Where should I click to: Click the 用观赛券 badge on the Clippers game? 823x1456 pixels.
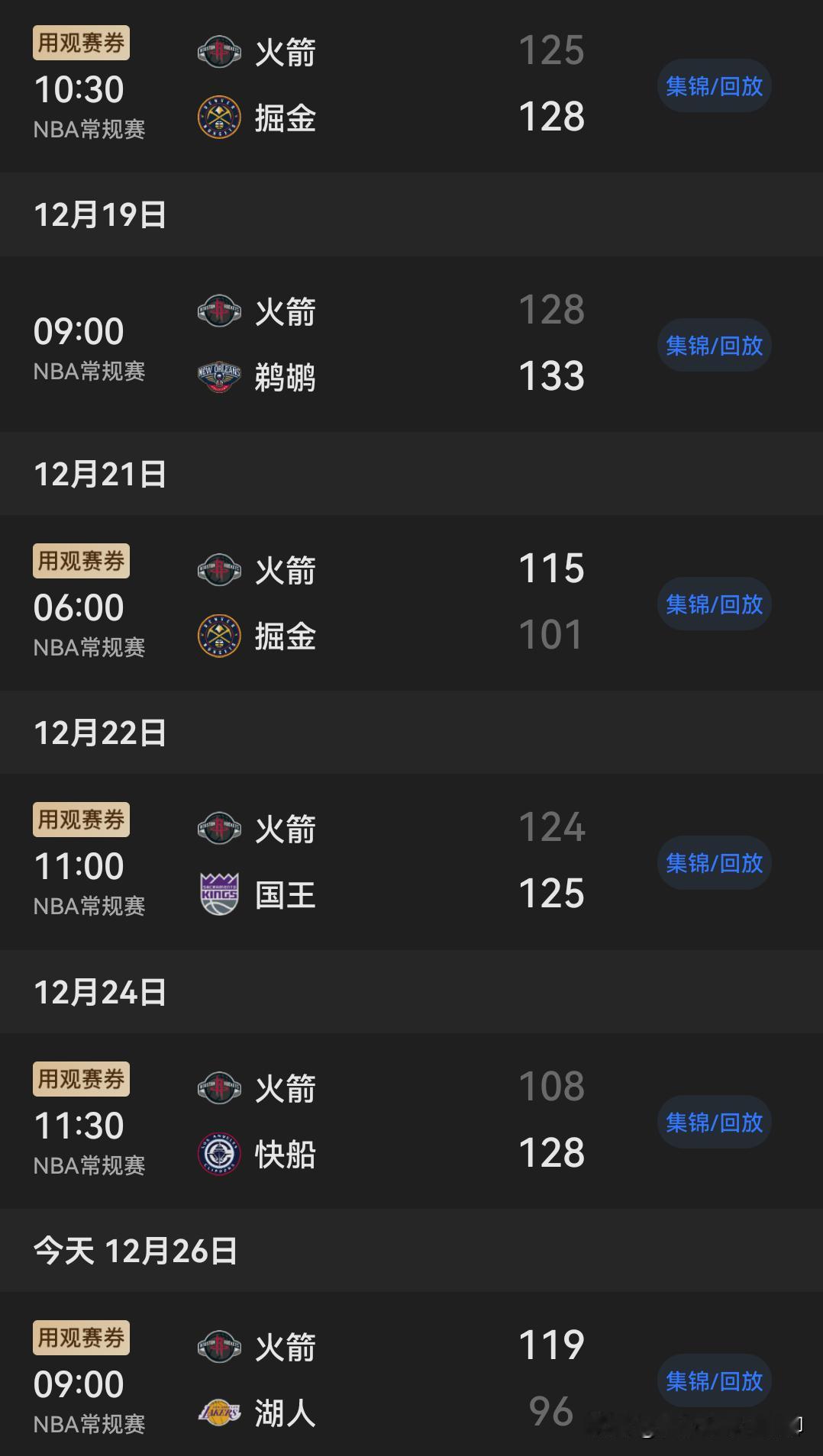coord(82,1078)
